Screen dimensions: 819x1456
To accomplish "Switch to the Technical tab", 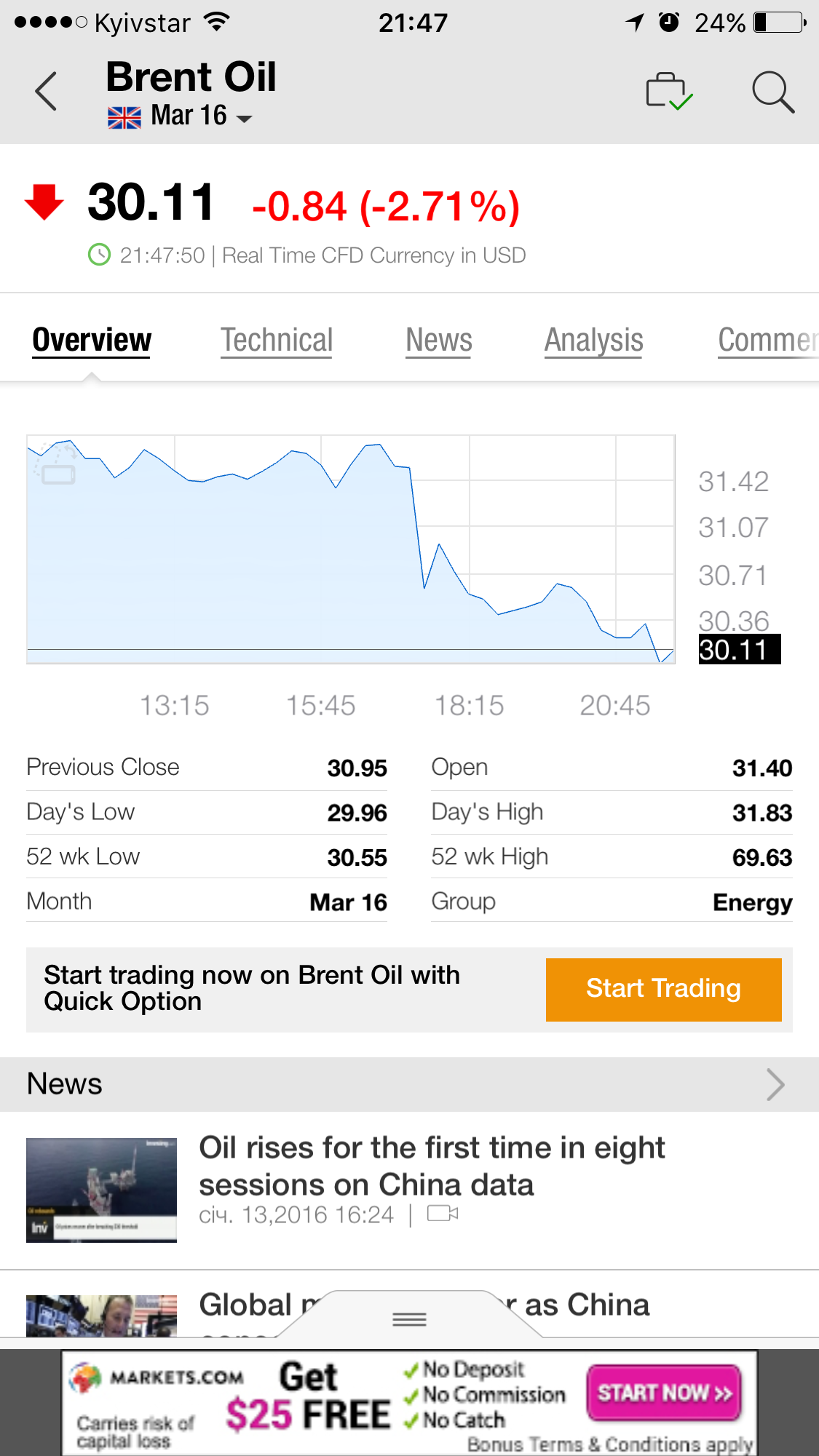I will pyautogui.click(x=277, y=341).
